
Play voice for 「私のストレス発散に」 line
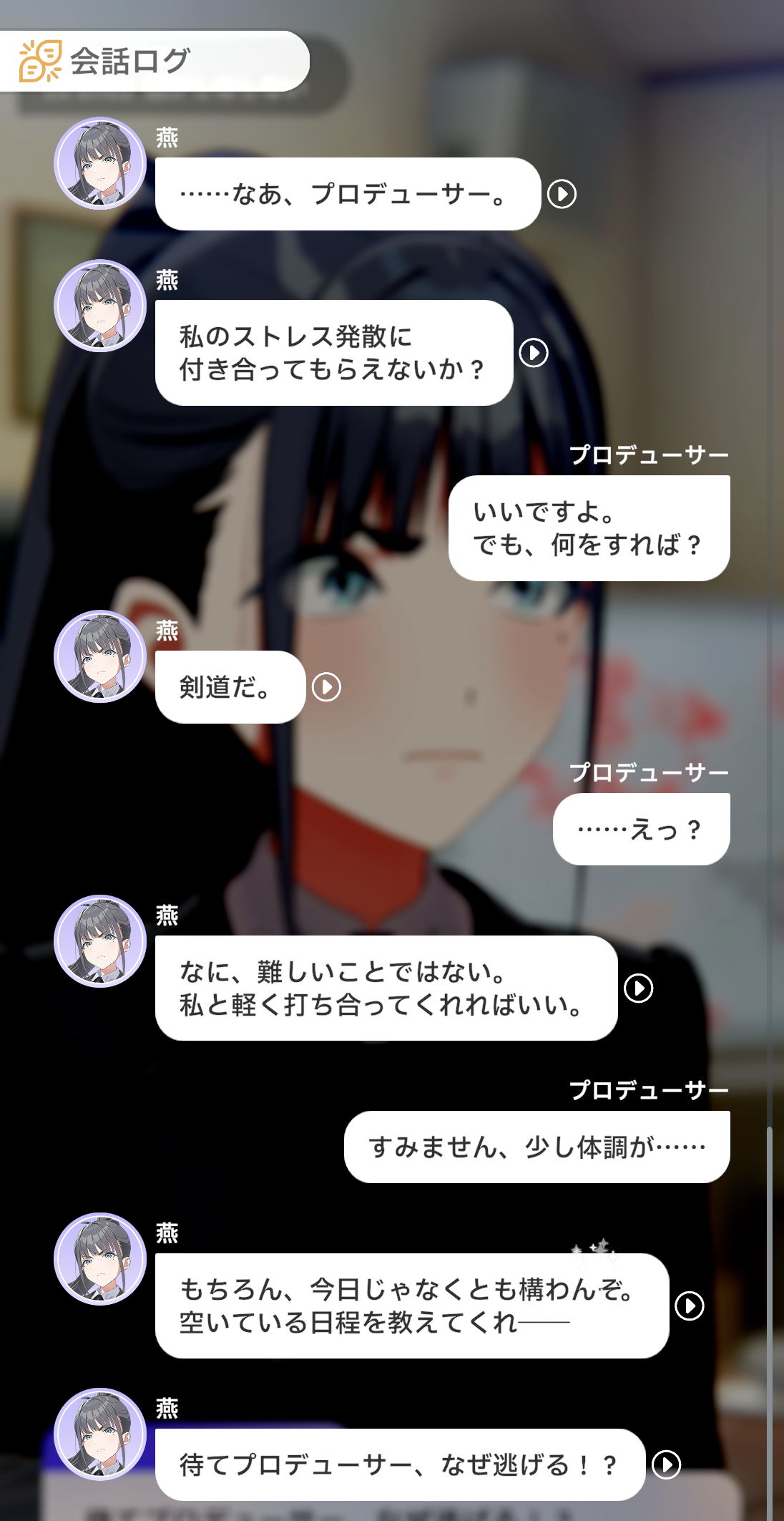click(534, 353)
